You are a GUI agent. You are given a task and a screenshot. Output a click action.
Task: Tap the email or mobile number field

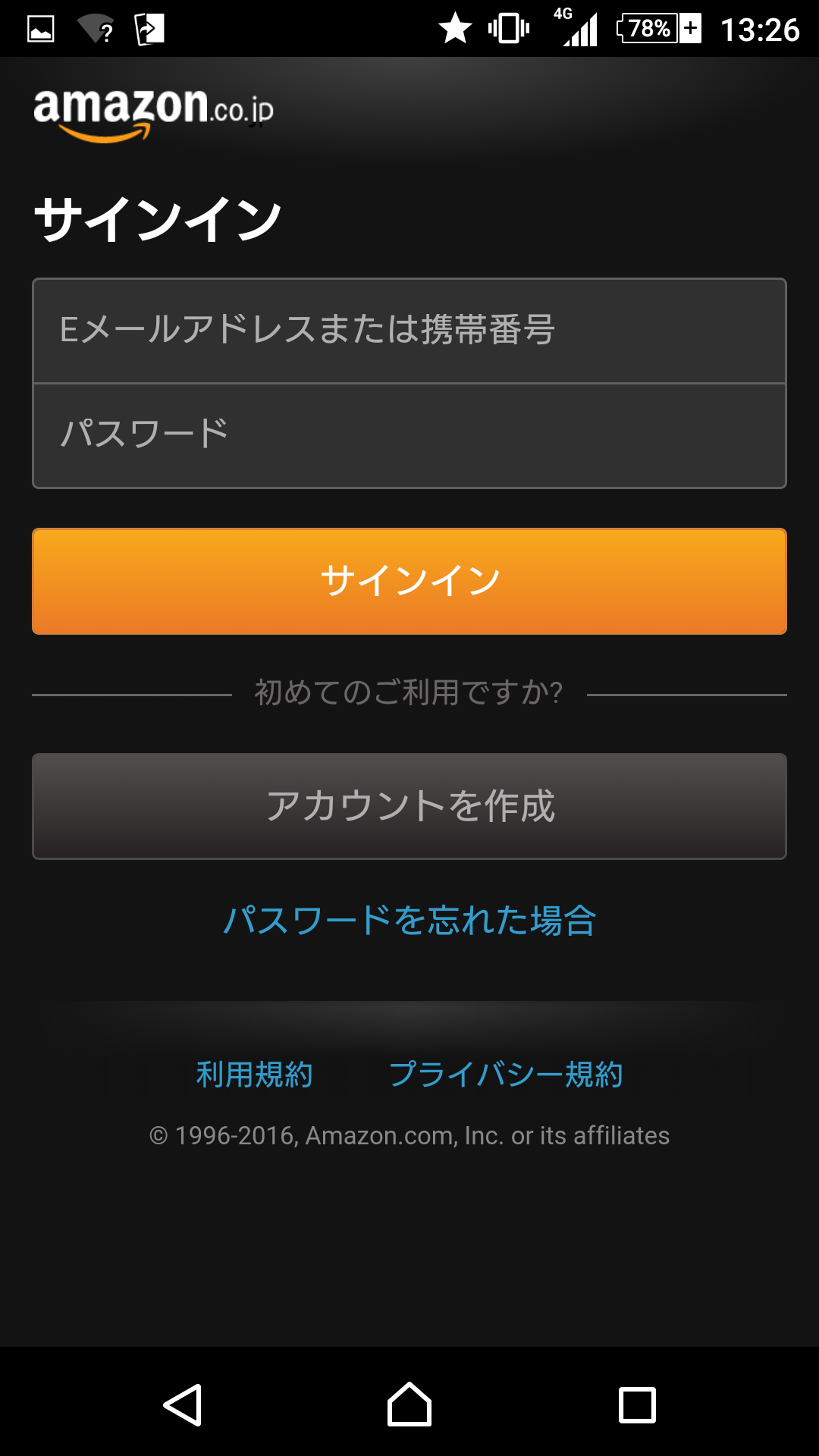click(x=409, y=331)
